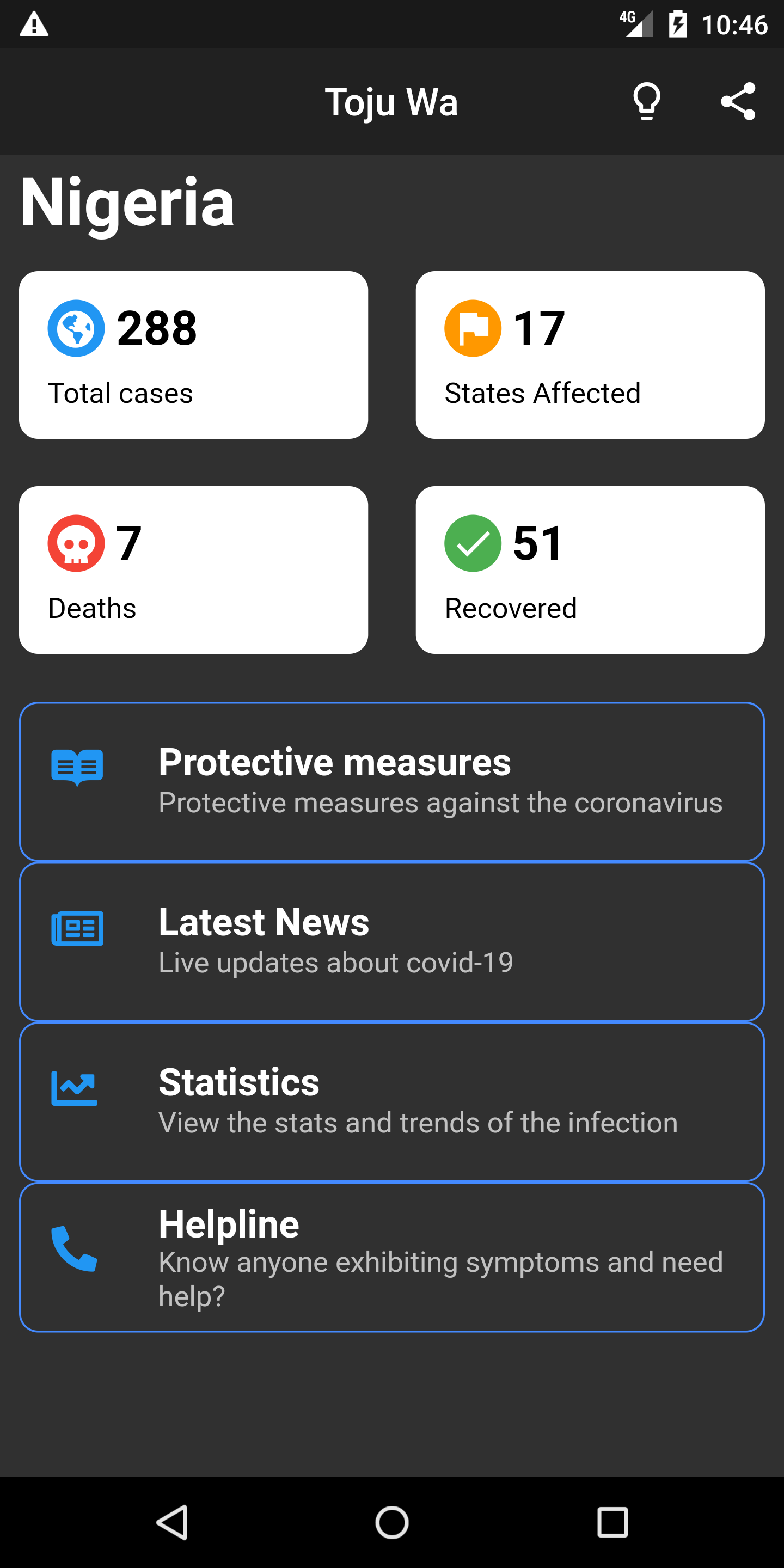784x1568 pixels.
Task: Tap the system home button
Action: pyautogui.click(x=392, y=1522)
